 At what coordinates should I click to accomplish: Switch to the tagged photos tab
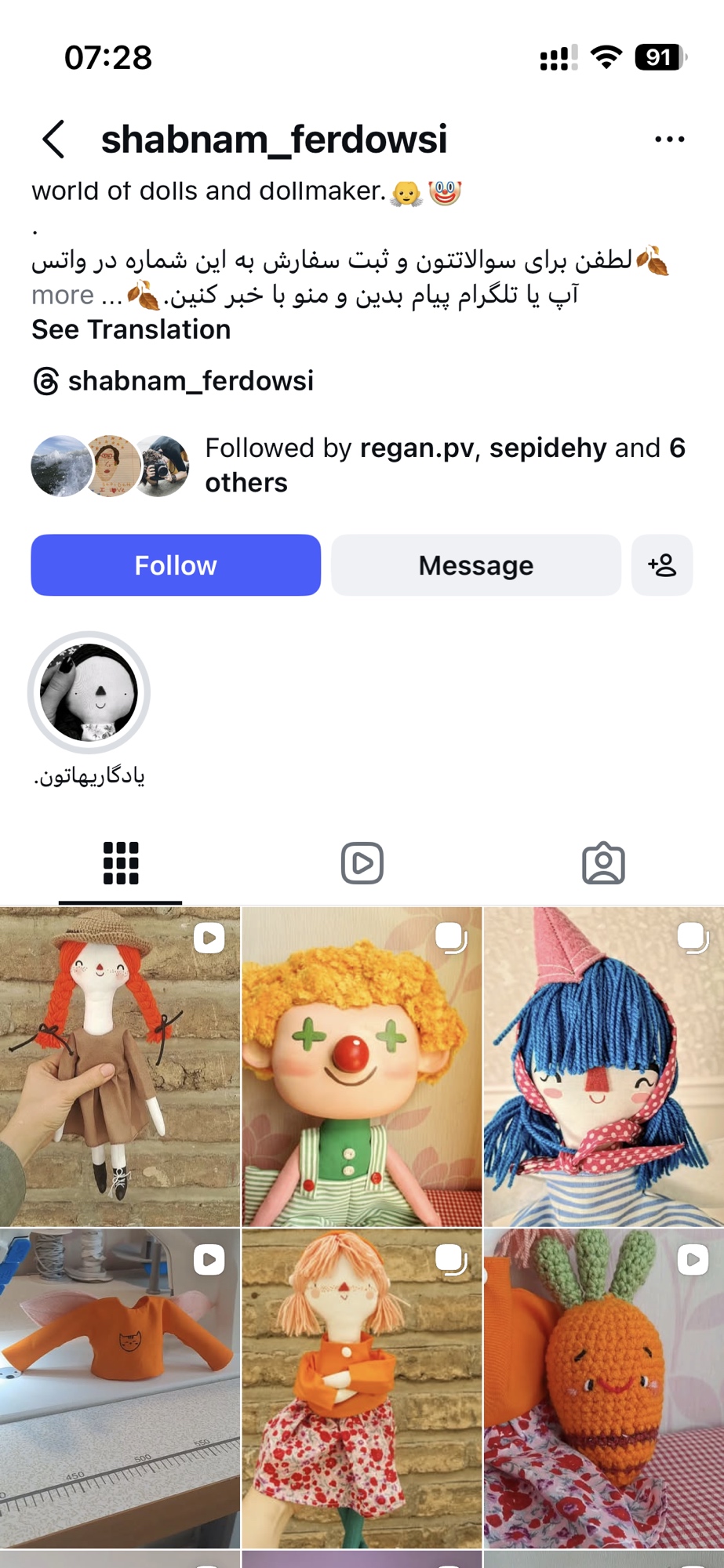603,863
